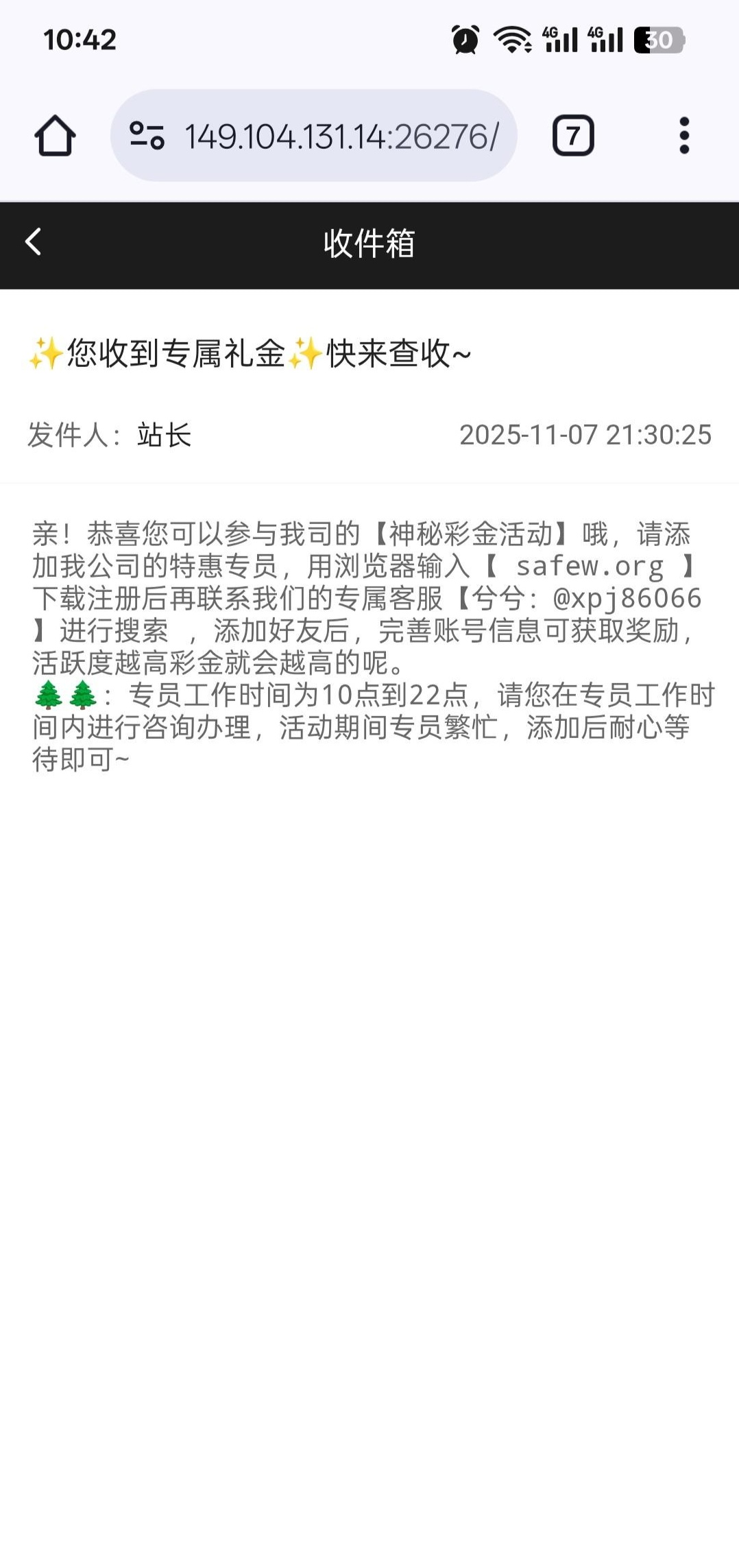Go back from the 收件箱 inbox page

click(33, 242)
